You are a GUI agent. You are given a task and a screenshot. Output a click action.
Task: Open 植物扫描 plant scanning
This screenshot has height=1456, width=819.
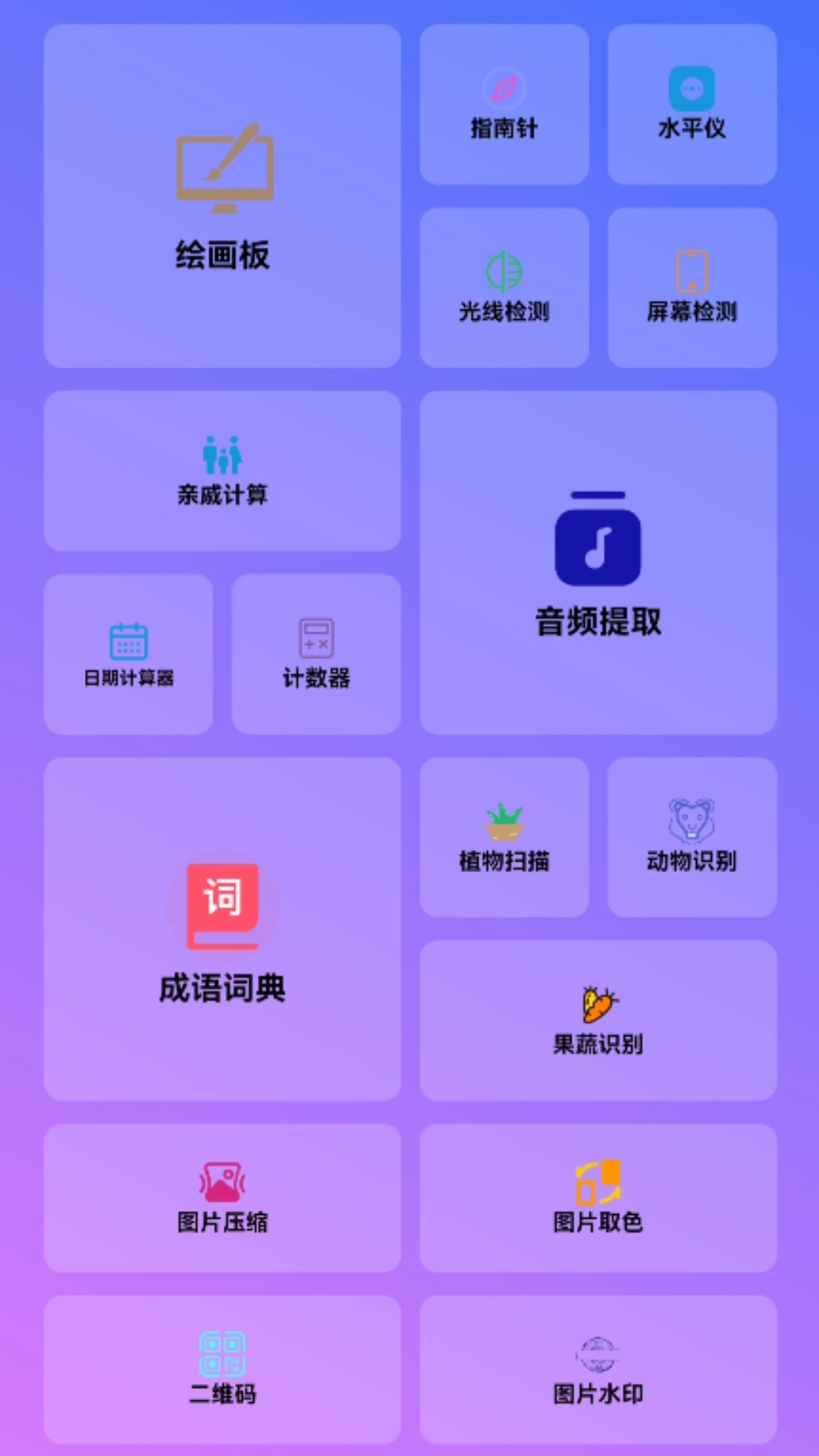click(503, 823)
